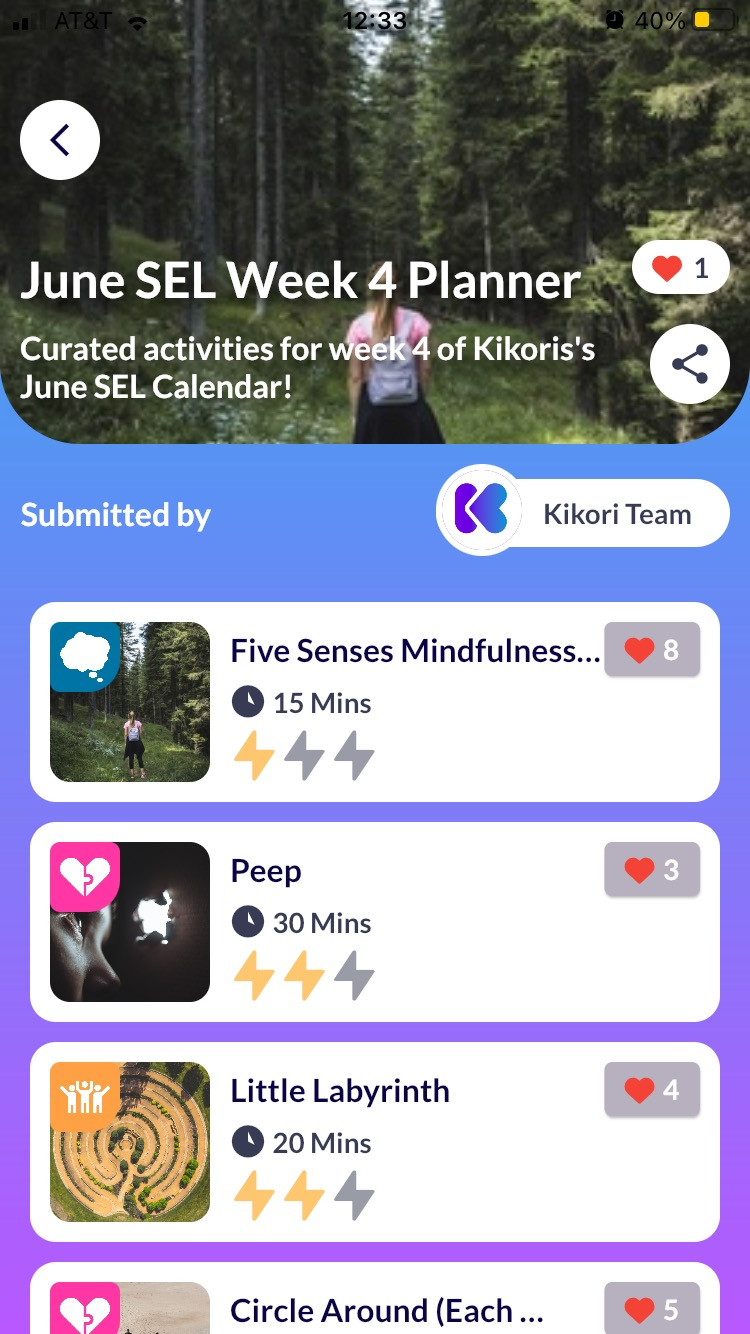This screenshot has width=750, height=1334.
Task: Go back using the arrow button
Action: click(x=60, y=140)
